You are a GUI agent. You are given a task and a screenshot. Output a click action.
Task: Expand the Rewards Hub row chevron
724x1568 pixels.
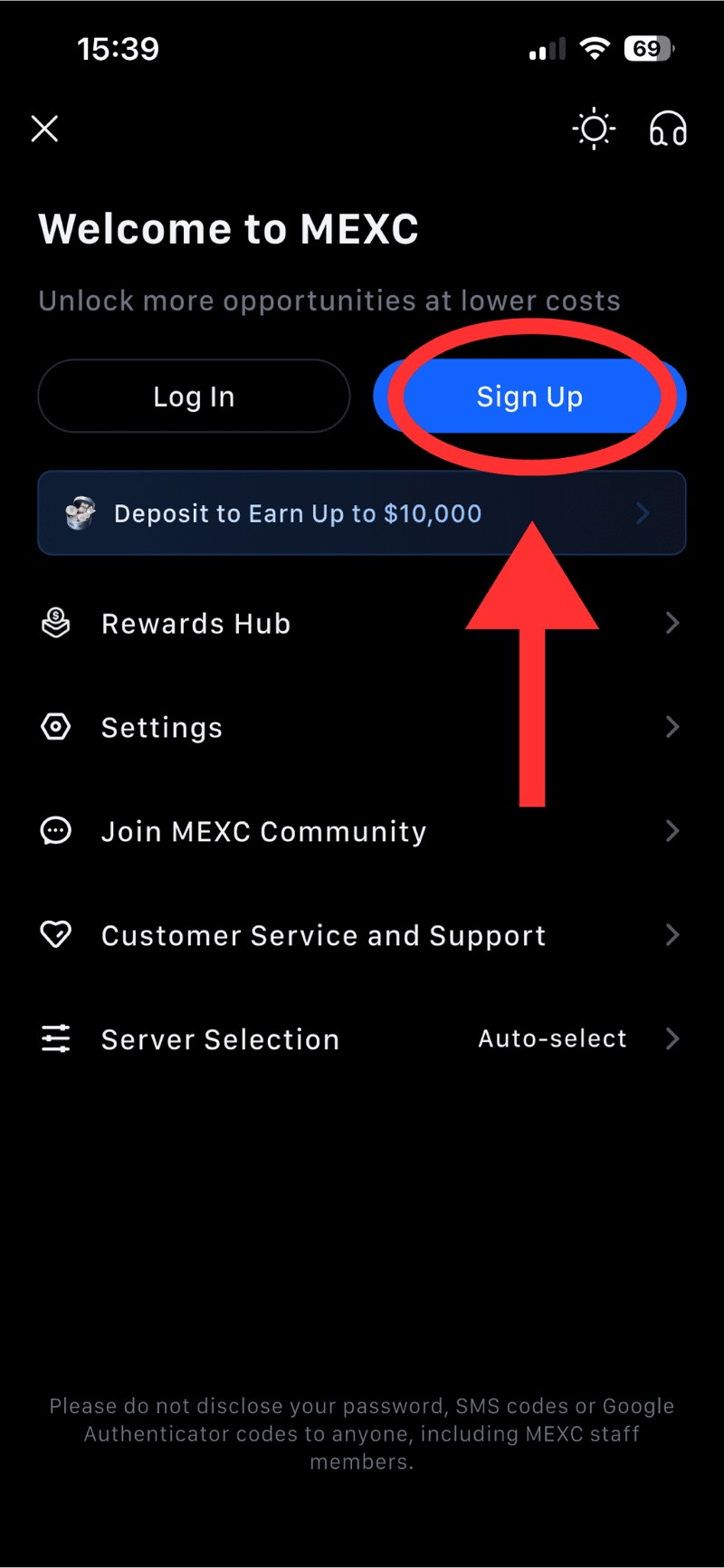(672, 623)
